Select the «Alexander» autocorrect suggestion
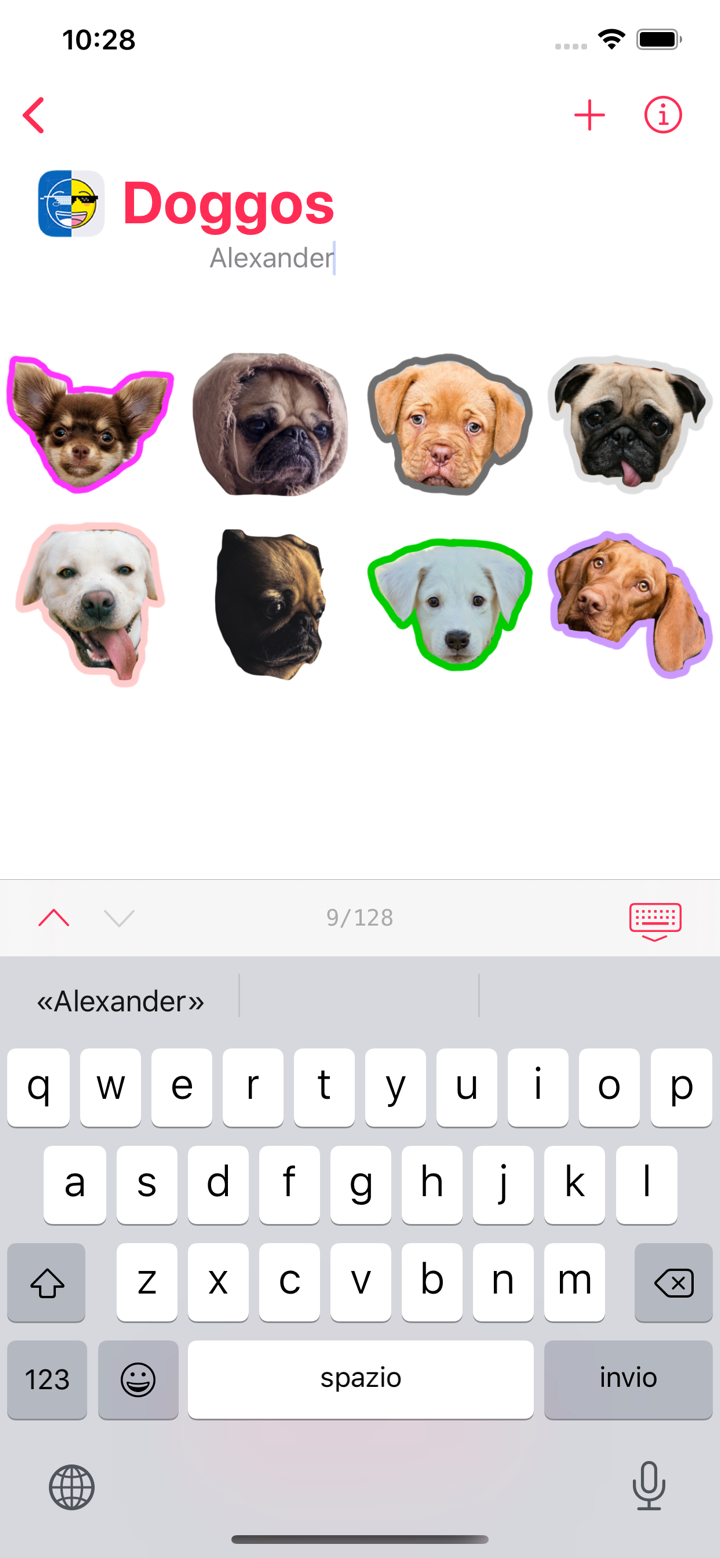Image resolution: width=720 pixels, height=1558 pixels. point(119,1000)
